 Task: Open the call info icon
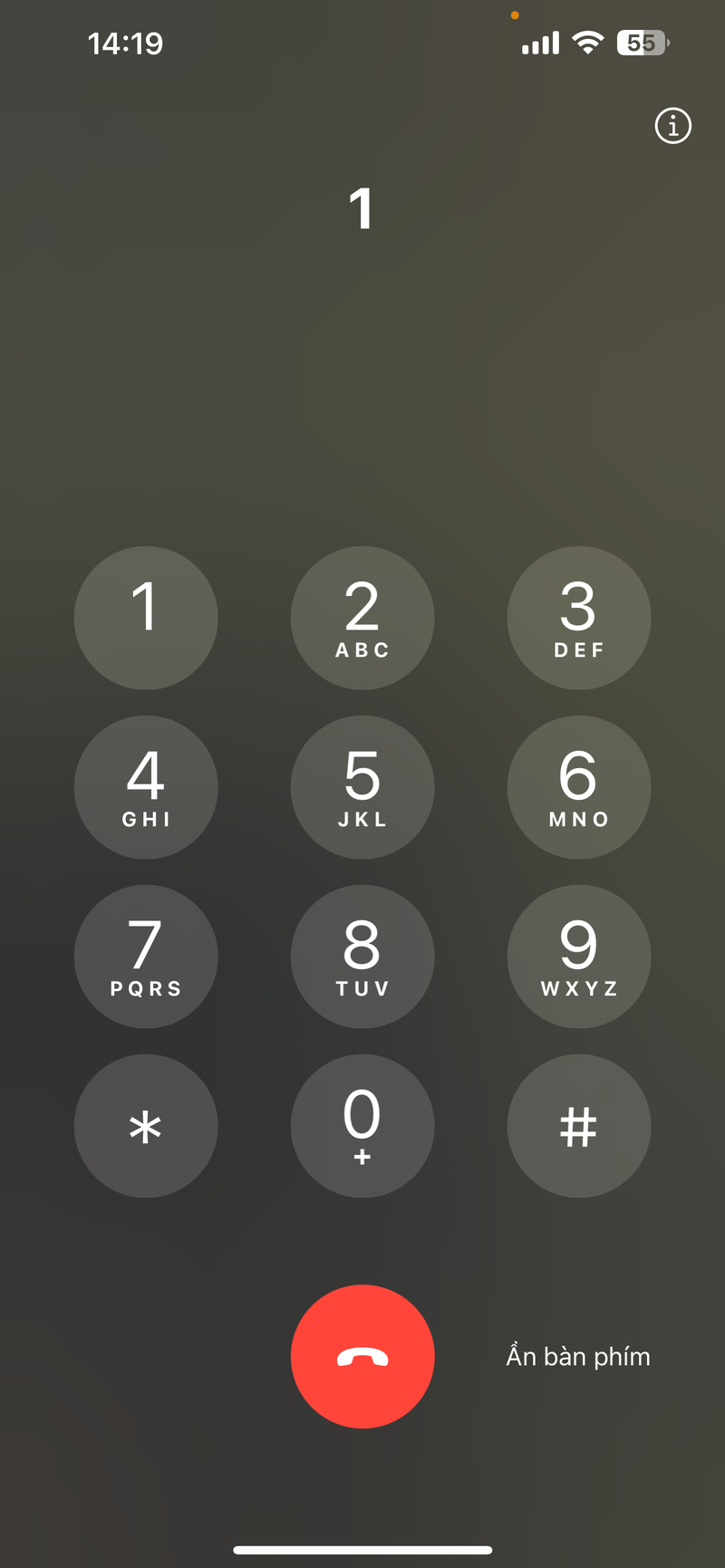coord(672,126)
